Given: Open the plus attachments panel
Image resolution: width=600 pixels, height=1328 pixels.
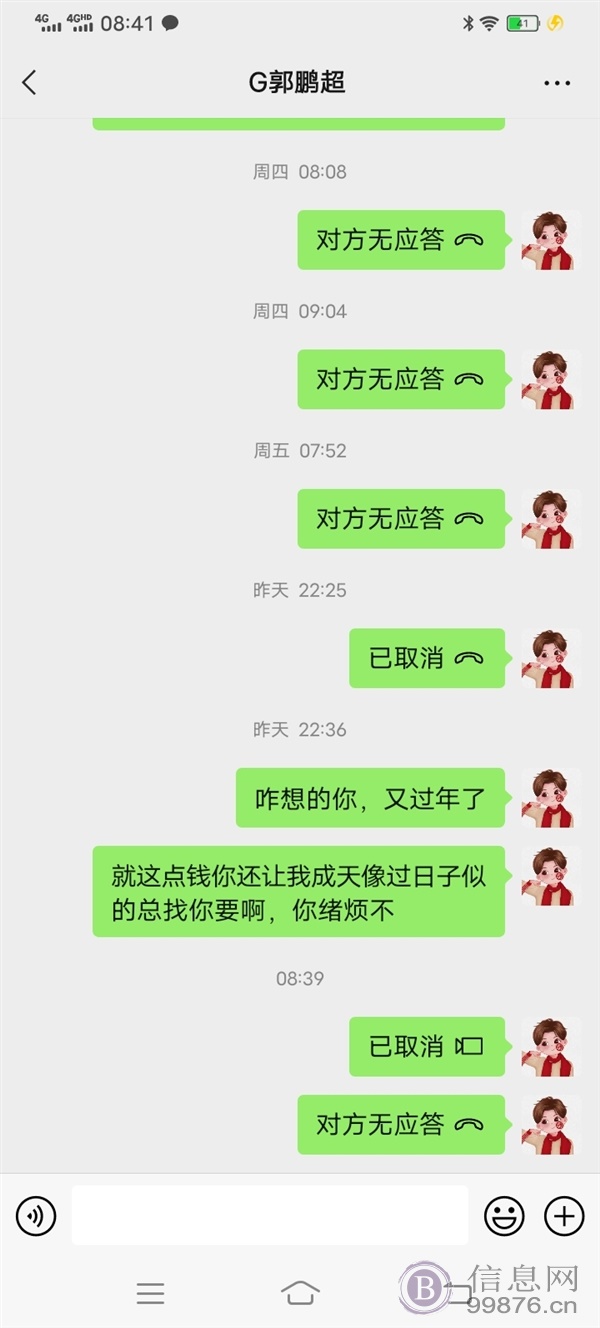Looking at the screenshot, I should click(x=564, y=1216).
